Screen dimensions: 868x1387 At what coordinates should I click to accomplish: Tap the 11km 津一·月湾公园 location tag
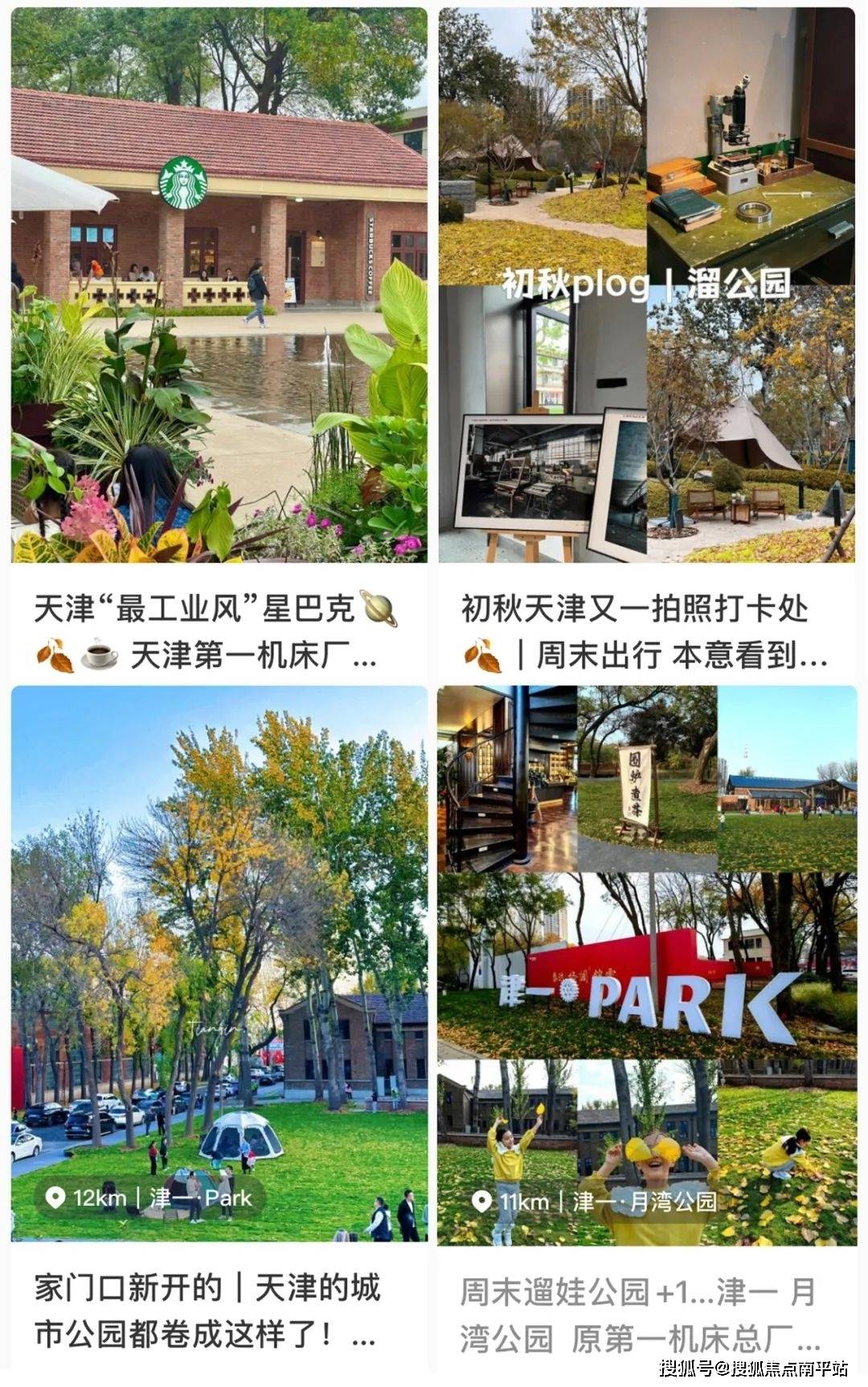point(595,1202)
